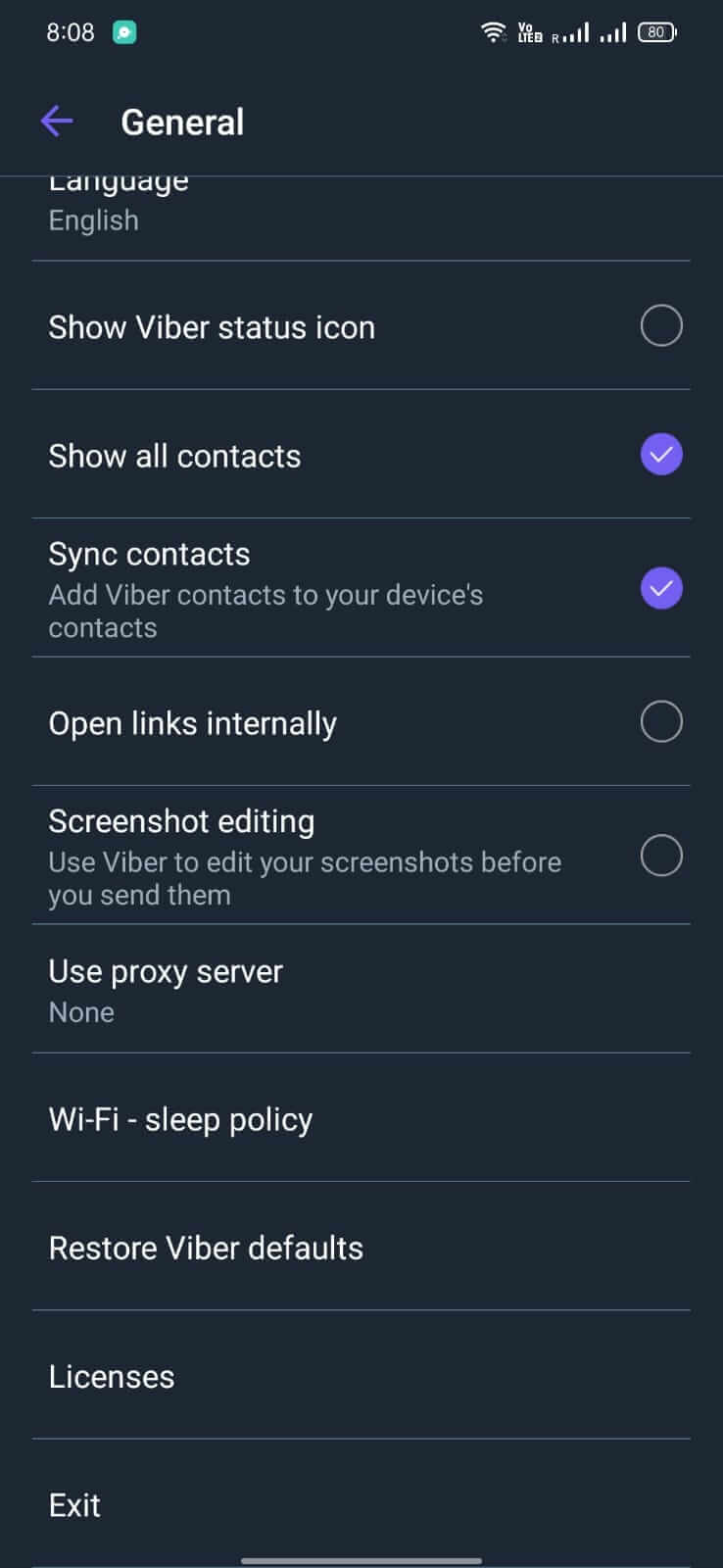Screen dimensions: 723x1568
Task: View Licenses
Action: point(361,1375)
